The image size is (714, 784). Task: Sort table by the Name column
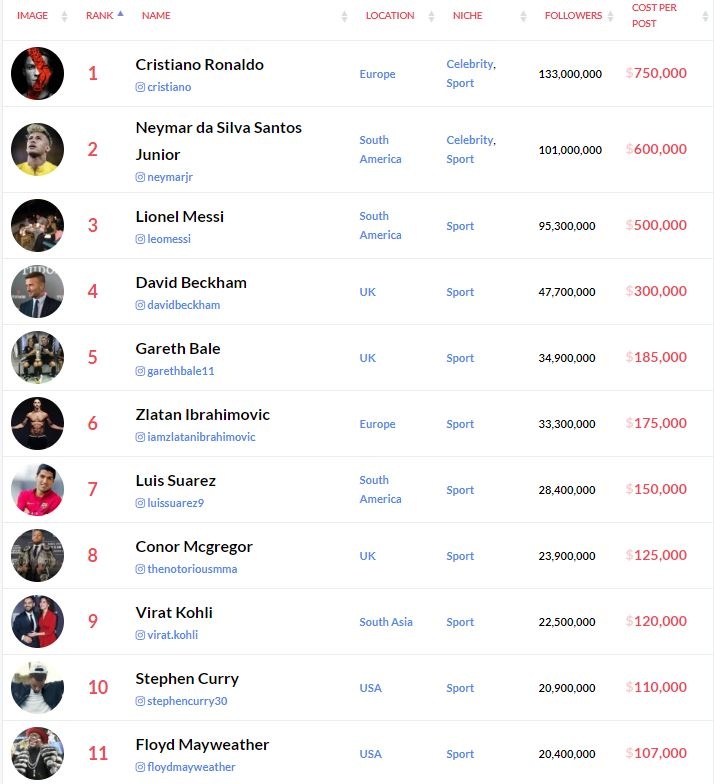click(x=156, y=16)
